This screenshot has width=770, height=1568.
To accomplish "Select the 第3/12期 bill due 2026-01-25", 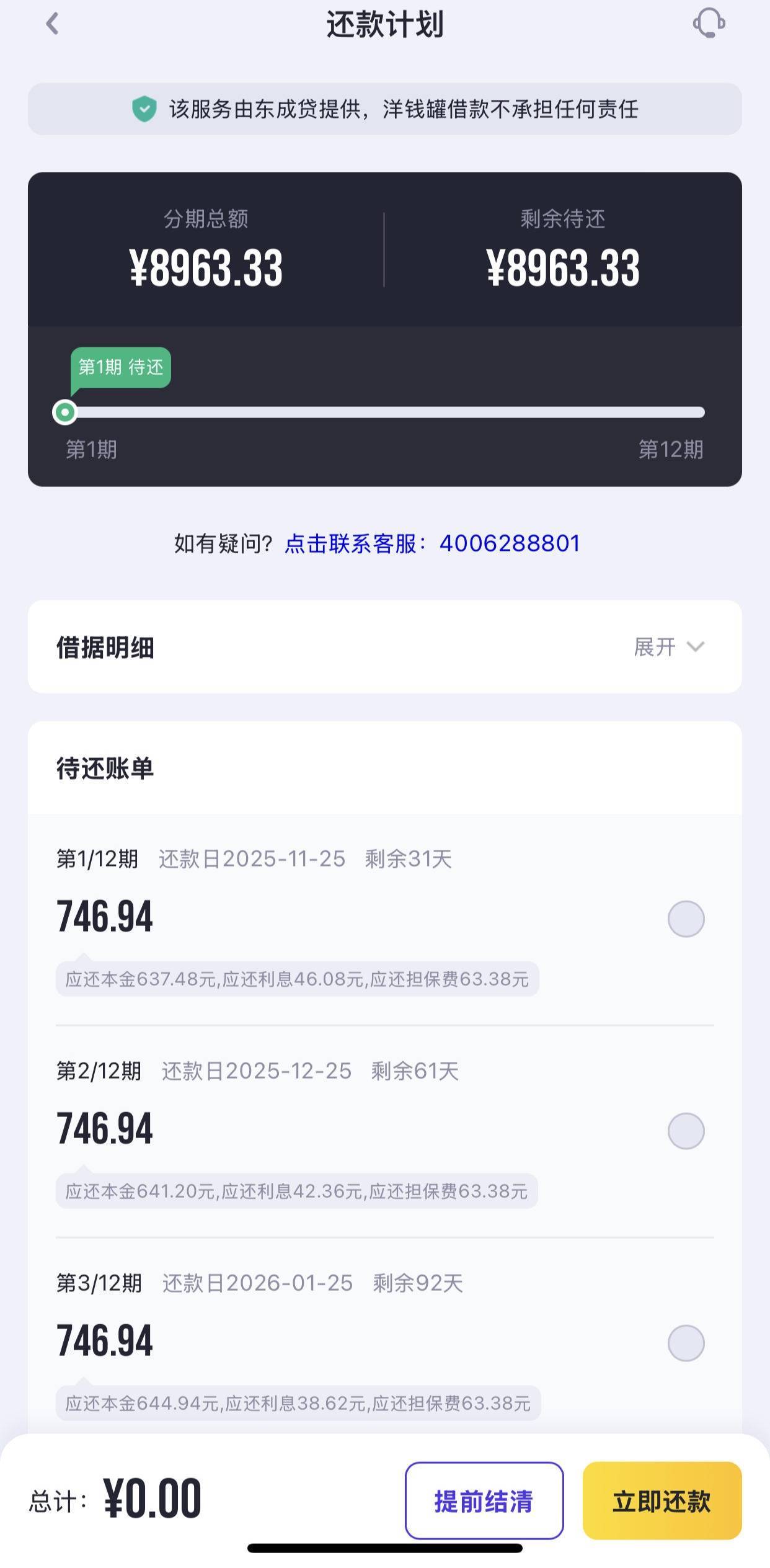I will click(x=686, y=1343).
